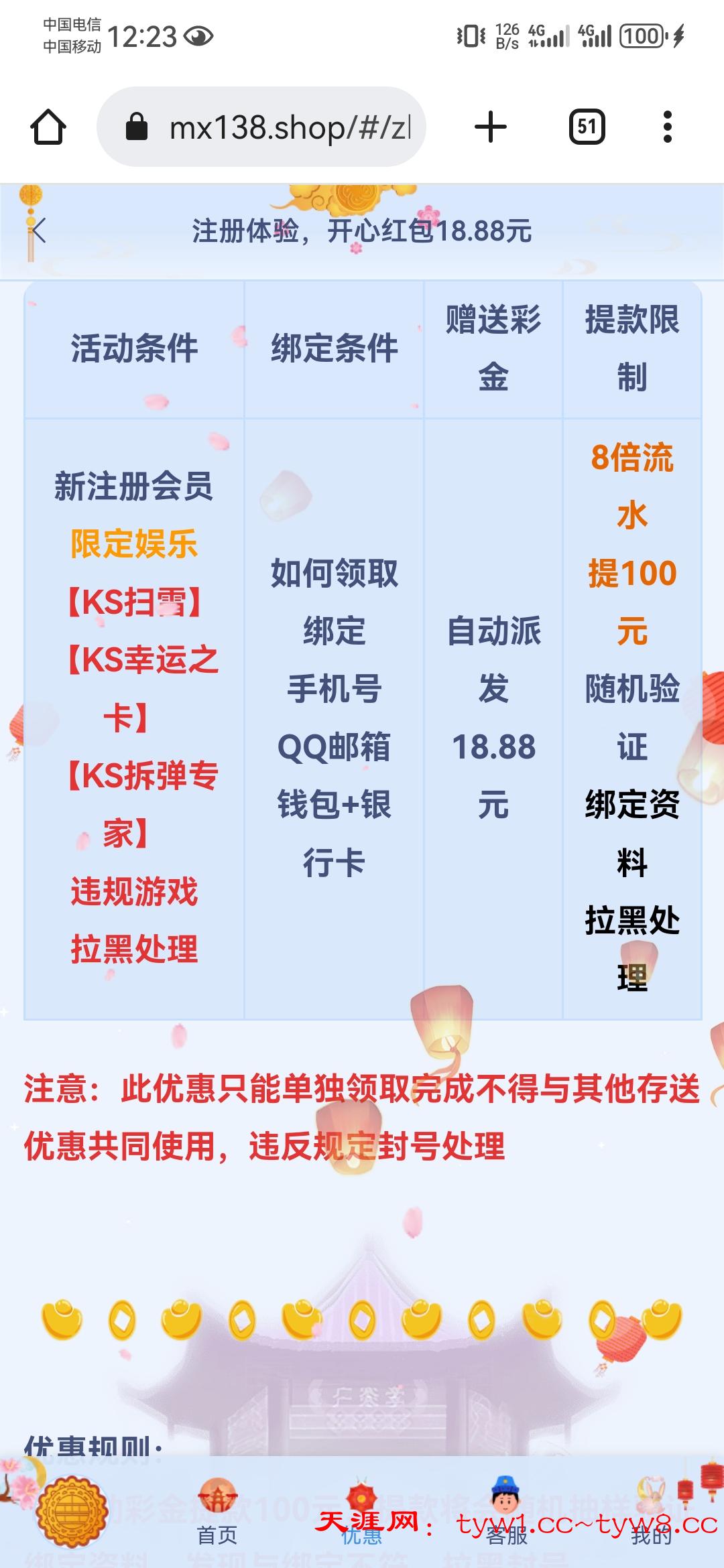Screen dimensions: 724x1568
Task: Open the browser home page
Action: point(48,127)
